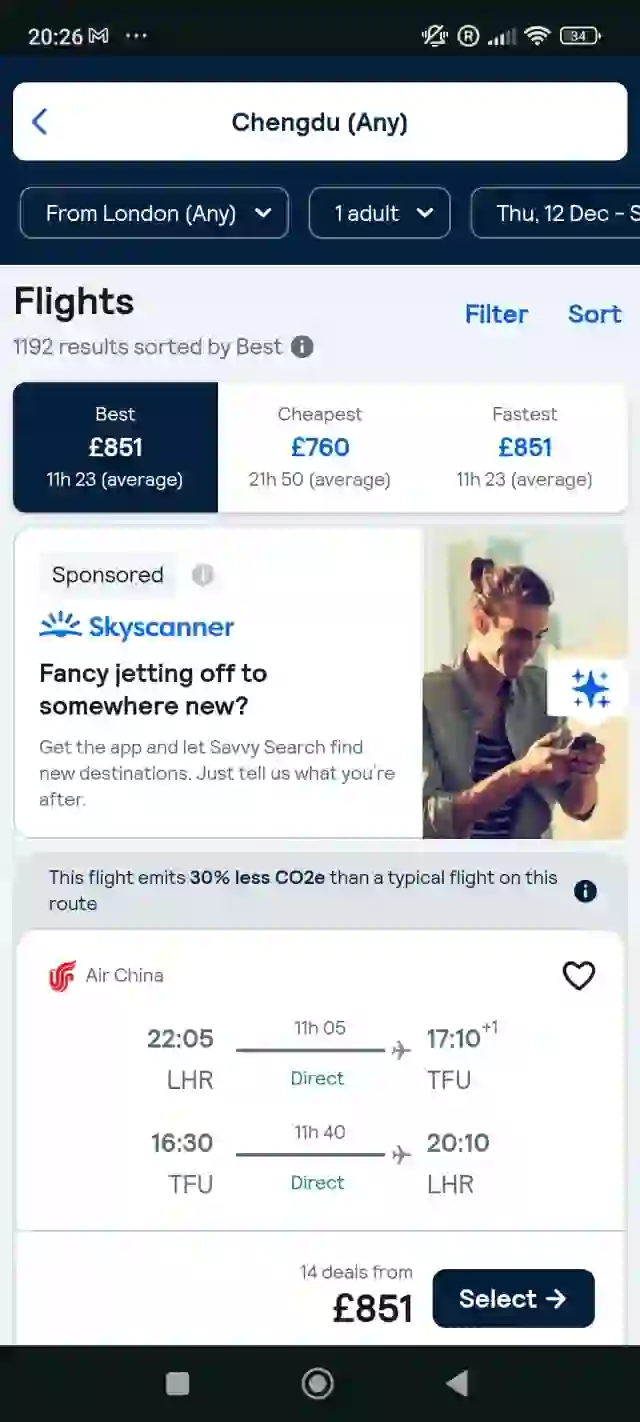Switch to the Best £851 tab
The image size is (640, 1422).
(x=115, y=447)
